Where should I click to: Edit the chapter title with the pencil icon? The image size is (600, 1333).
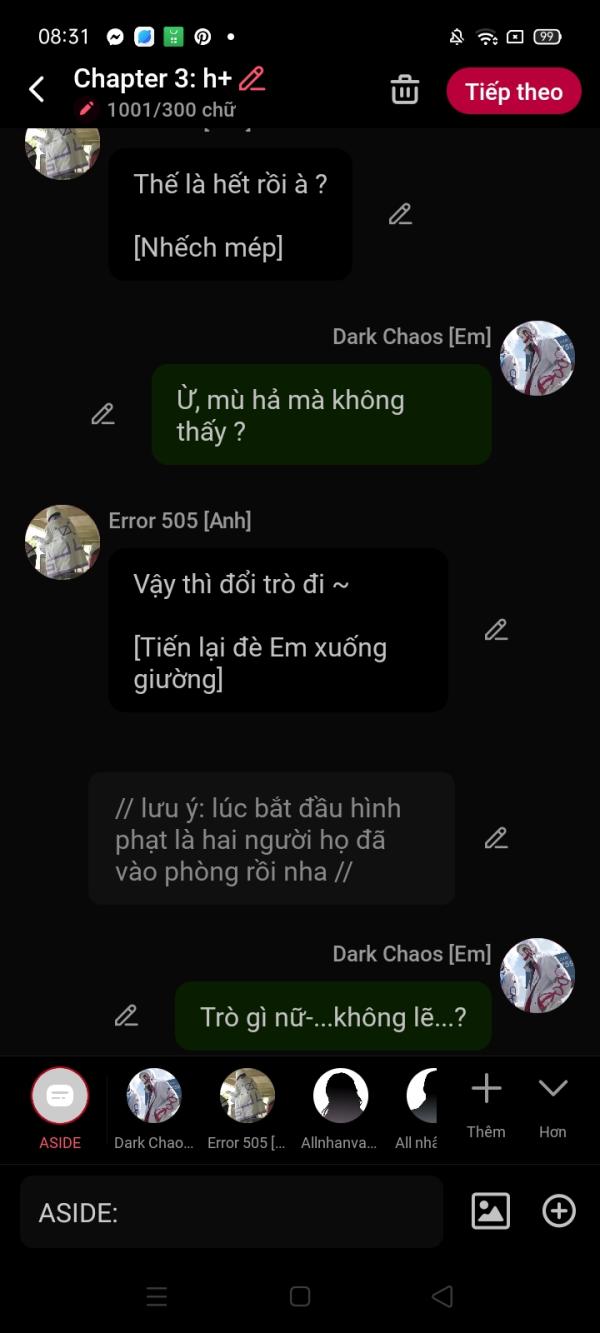pyautogui.click(x=252, y=78)
